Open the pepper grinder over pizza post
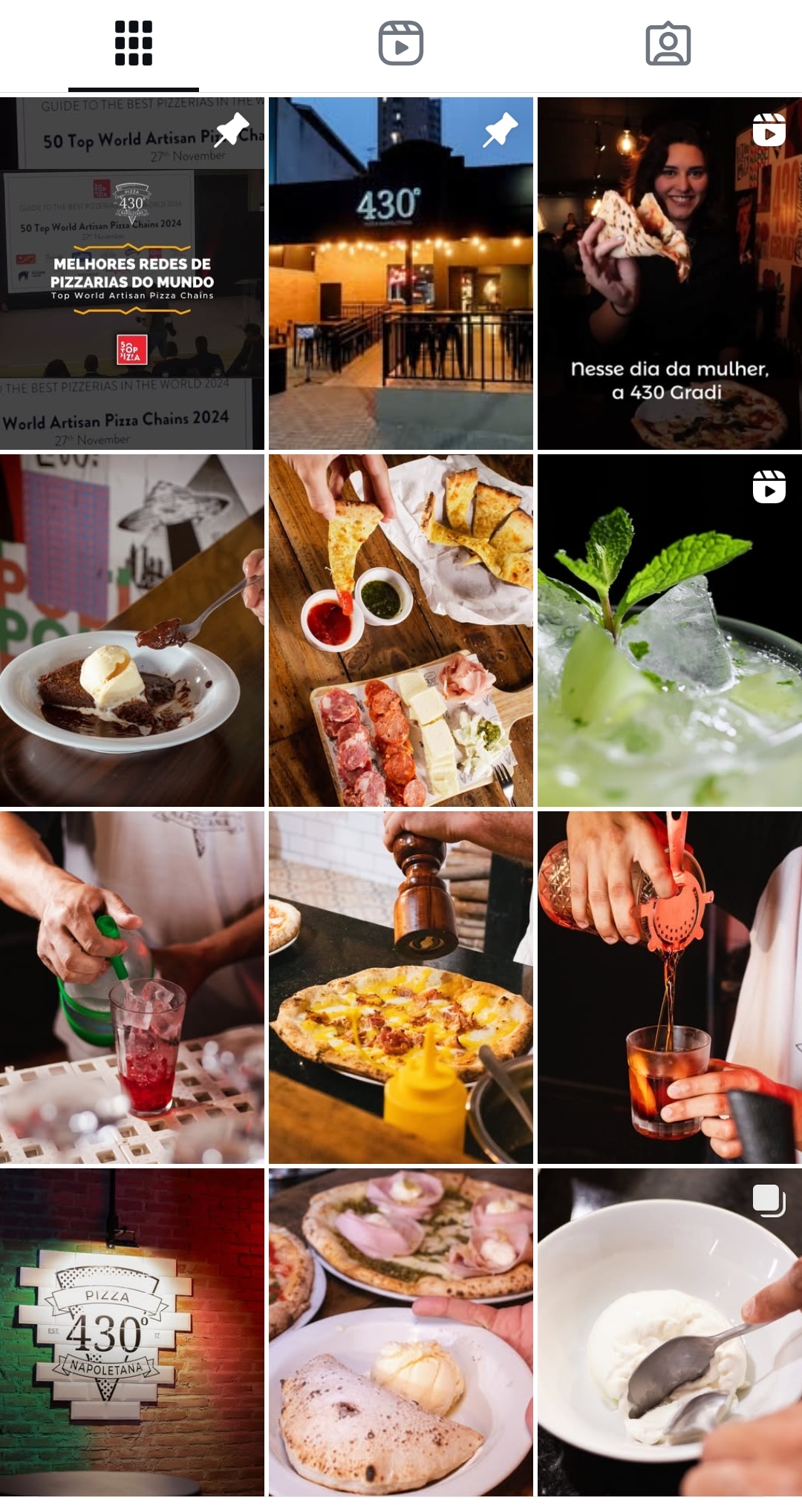The height and width of the screenshot is (1512, 802). (x=401, y=987)
